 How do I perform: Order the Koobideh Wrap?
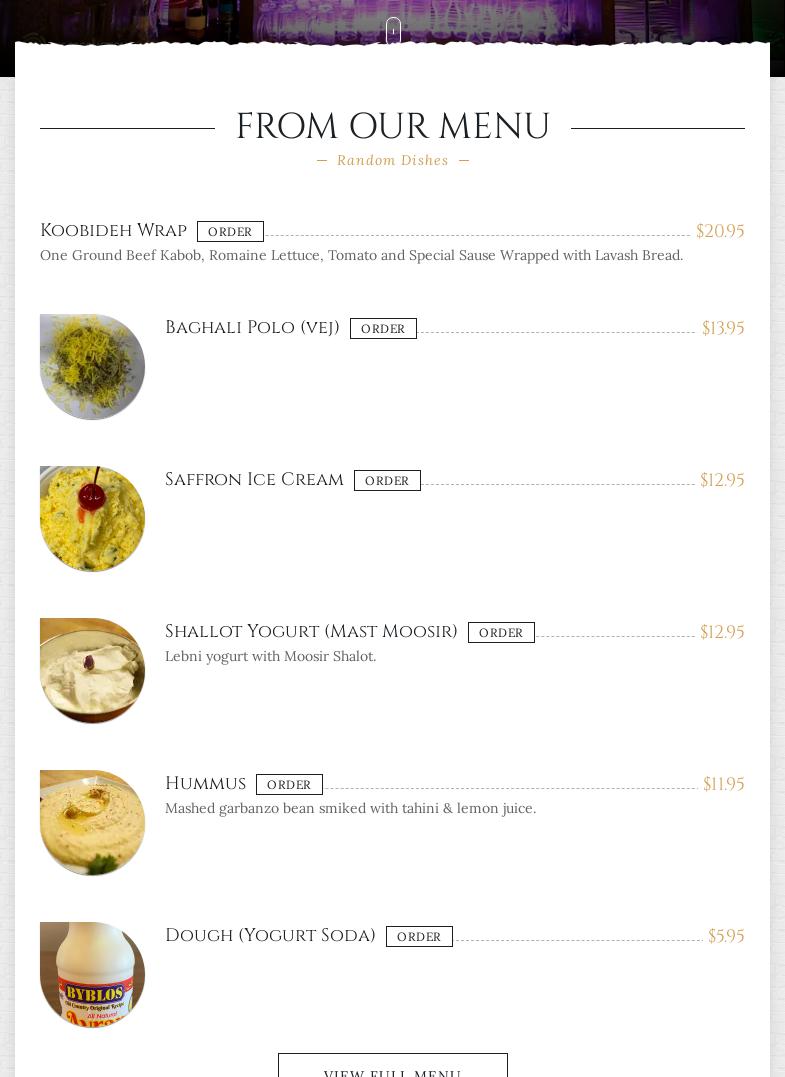(230, 232)
